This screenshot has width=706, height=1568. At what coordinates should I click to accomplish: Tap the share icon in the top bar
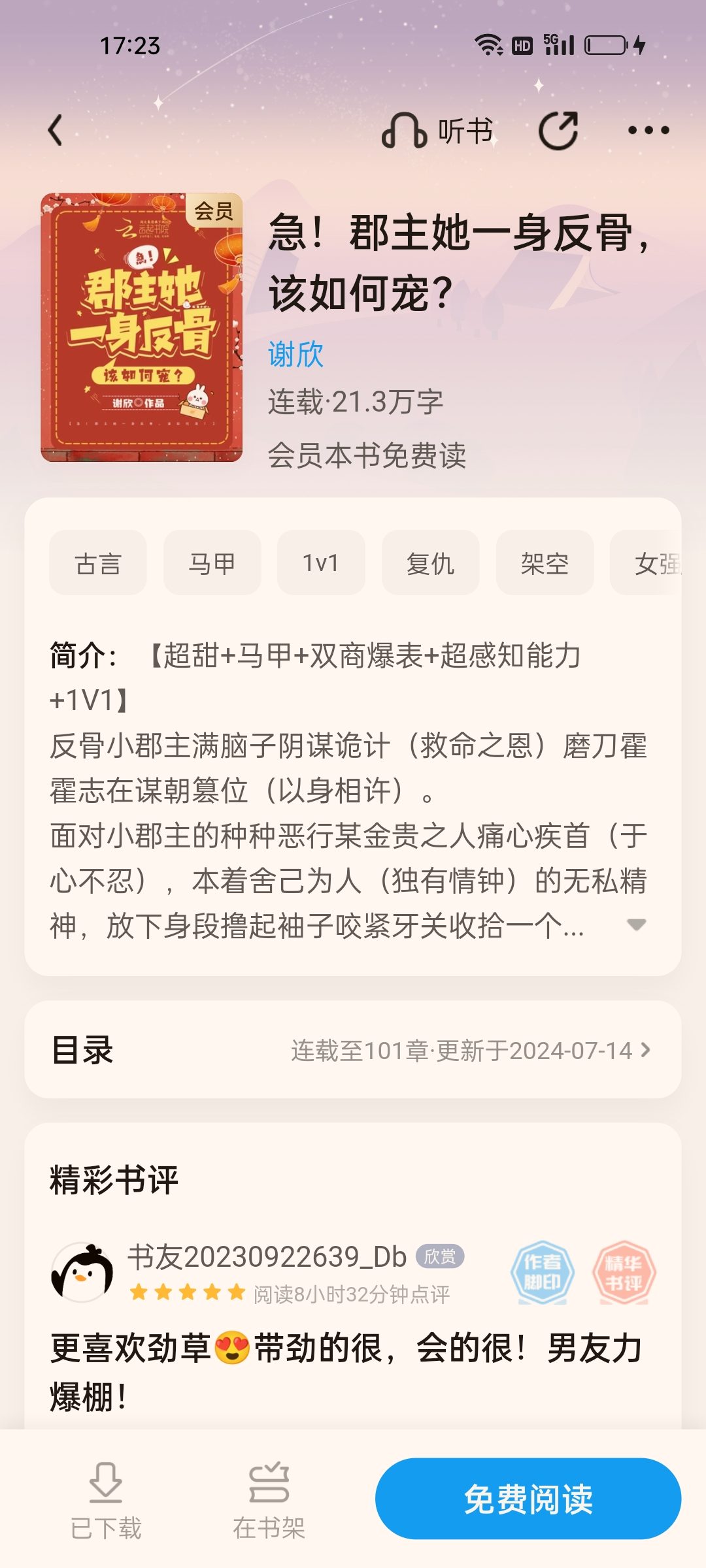click(x=558, y=131)
